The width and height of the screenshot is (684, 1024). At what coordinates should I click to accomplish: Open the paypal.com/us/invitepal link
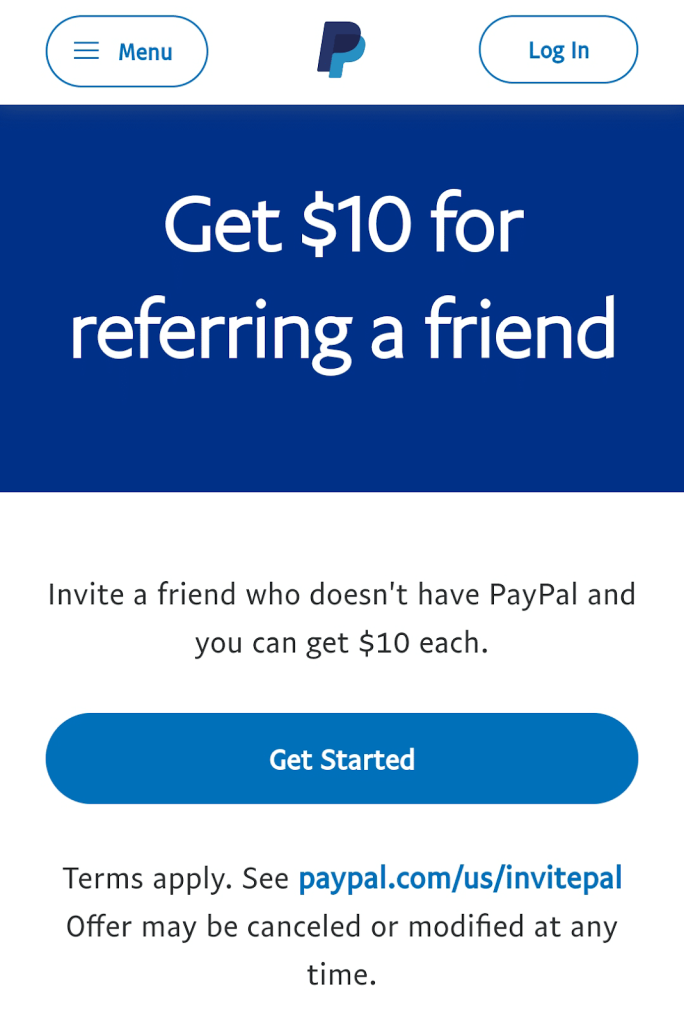click(x=460, y=878)
